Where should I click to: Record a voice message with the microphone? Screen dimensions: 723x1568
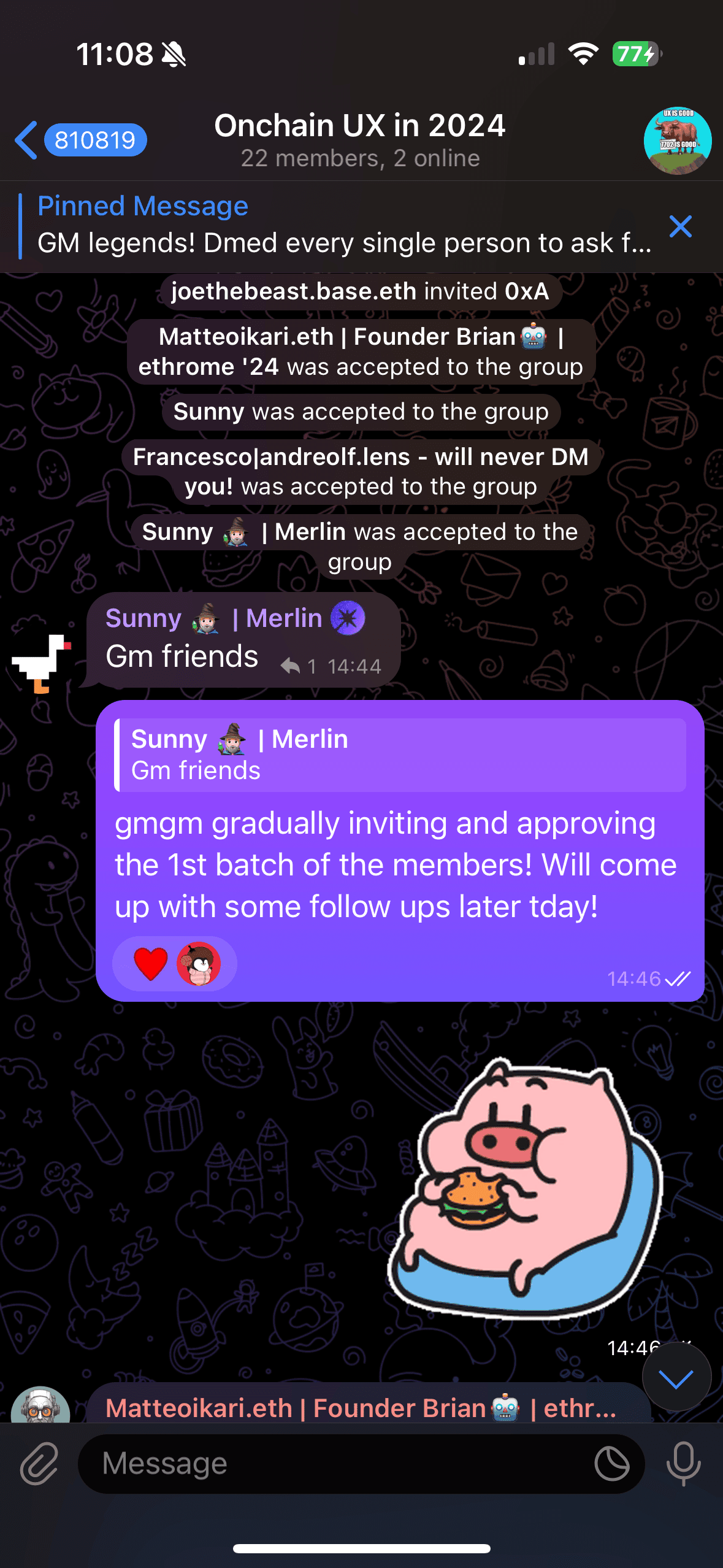(x=683, y=1464)
